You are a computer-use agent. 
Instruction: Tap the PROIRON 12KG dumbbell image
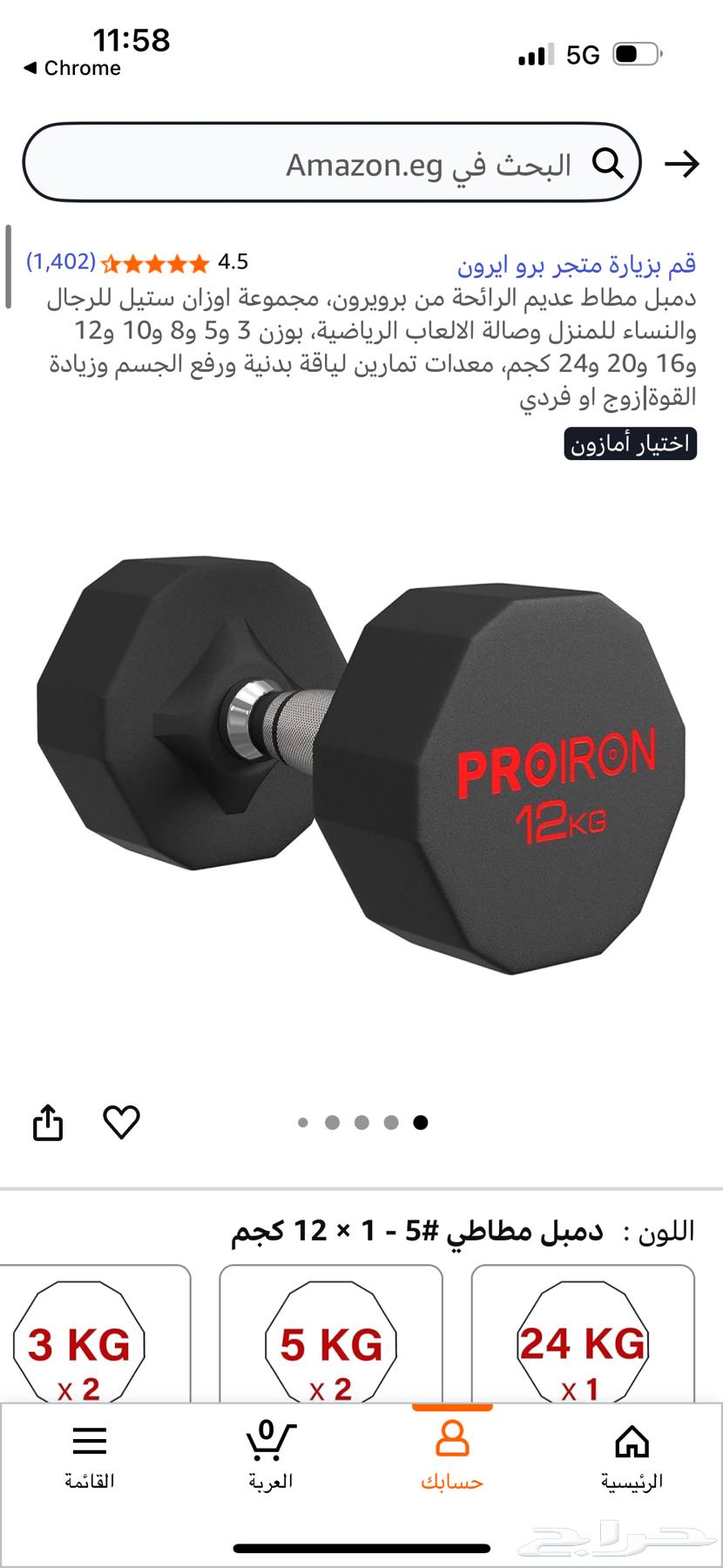(x=361, y=767)
